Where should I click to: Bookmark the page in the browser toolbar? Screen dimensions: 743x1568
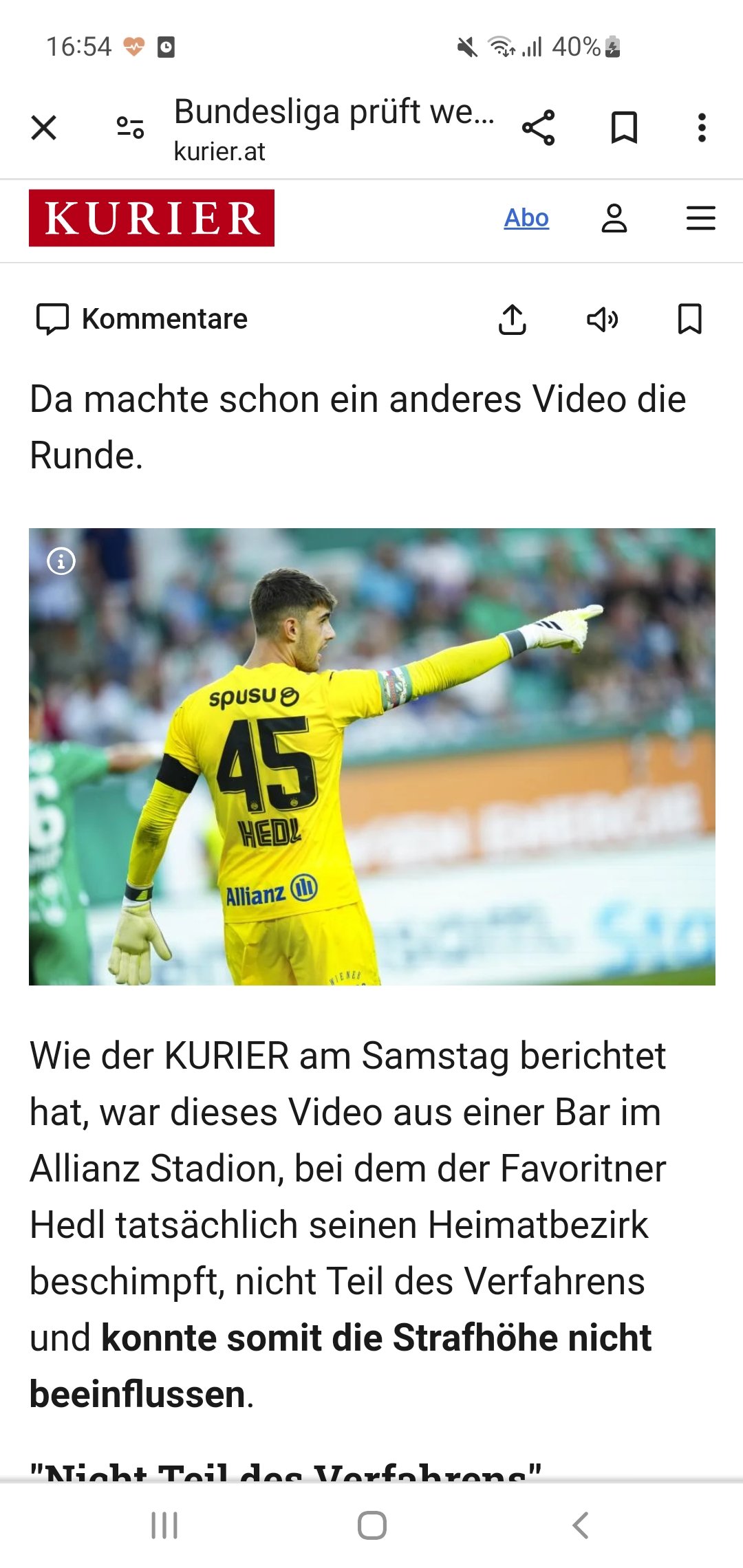click(624, 127)
